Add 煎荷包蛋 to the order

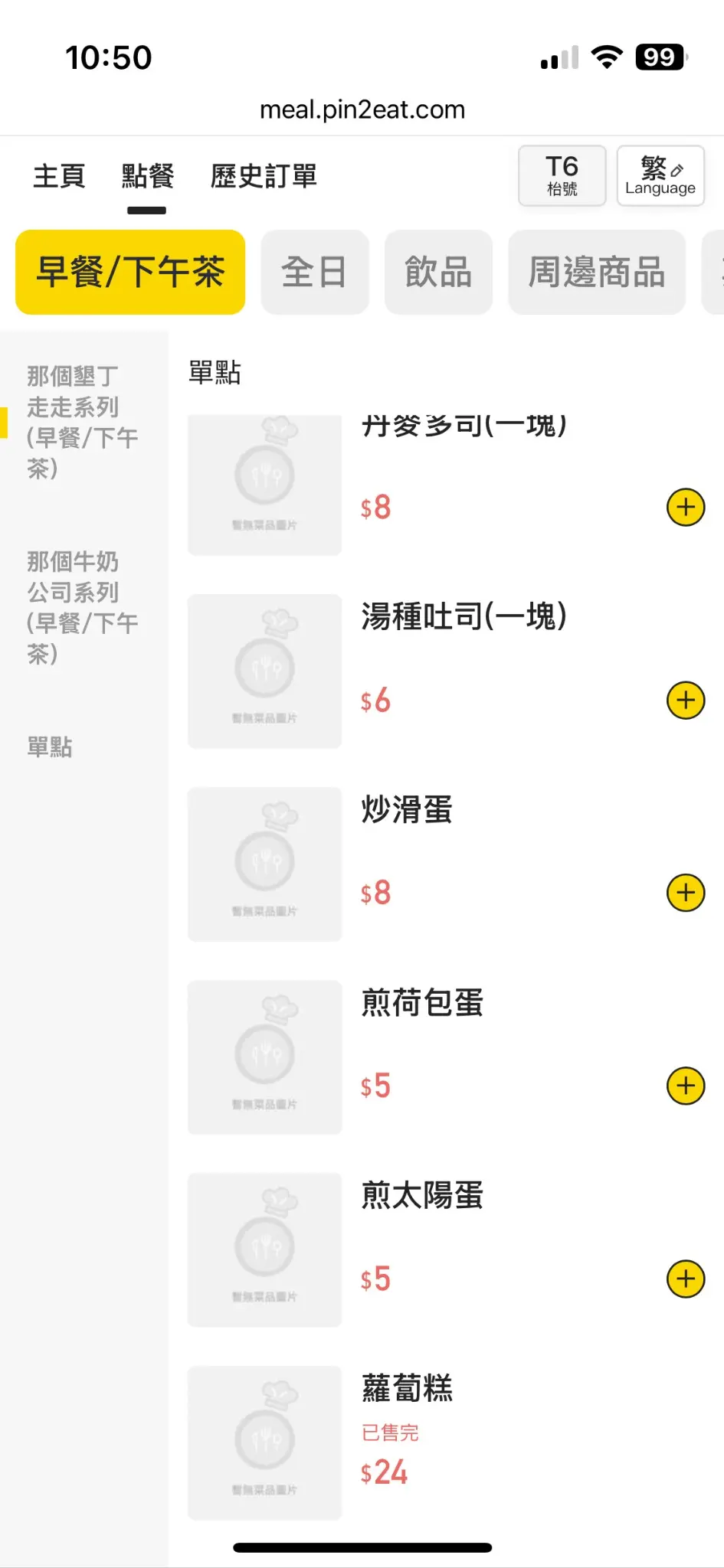(x=686, y=1086)
